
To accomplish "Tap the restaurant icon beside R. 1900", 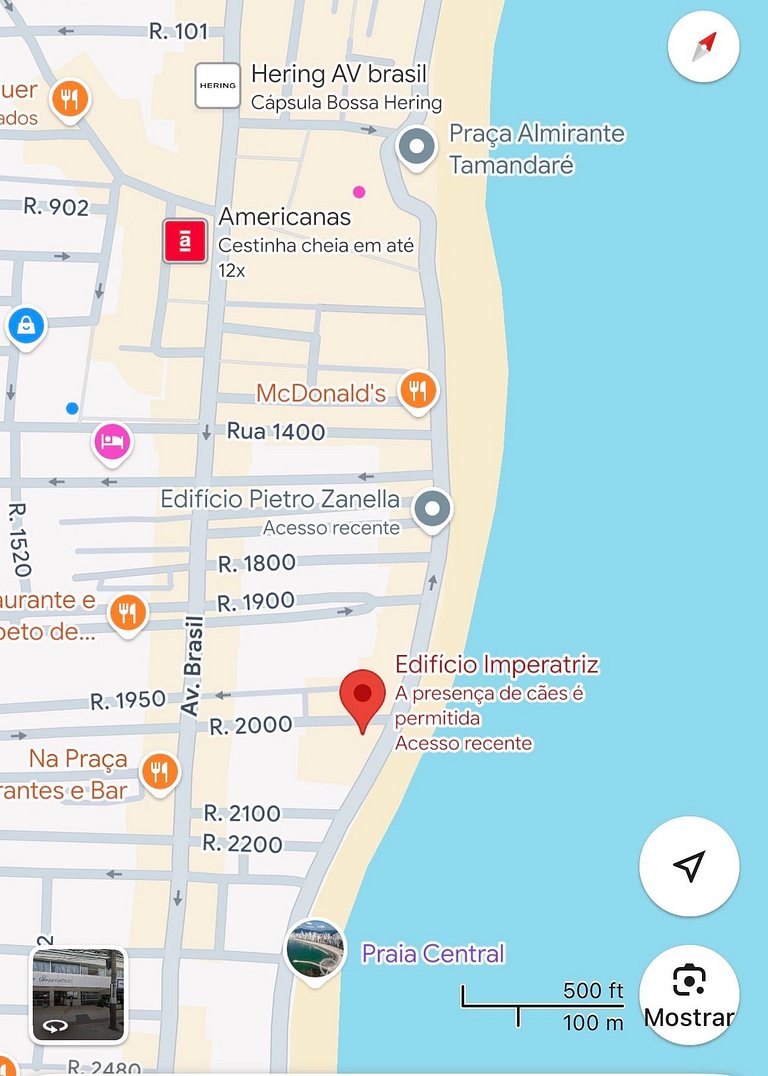I will click(128, 611).
